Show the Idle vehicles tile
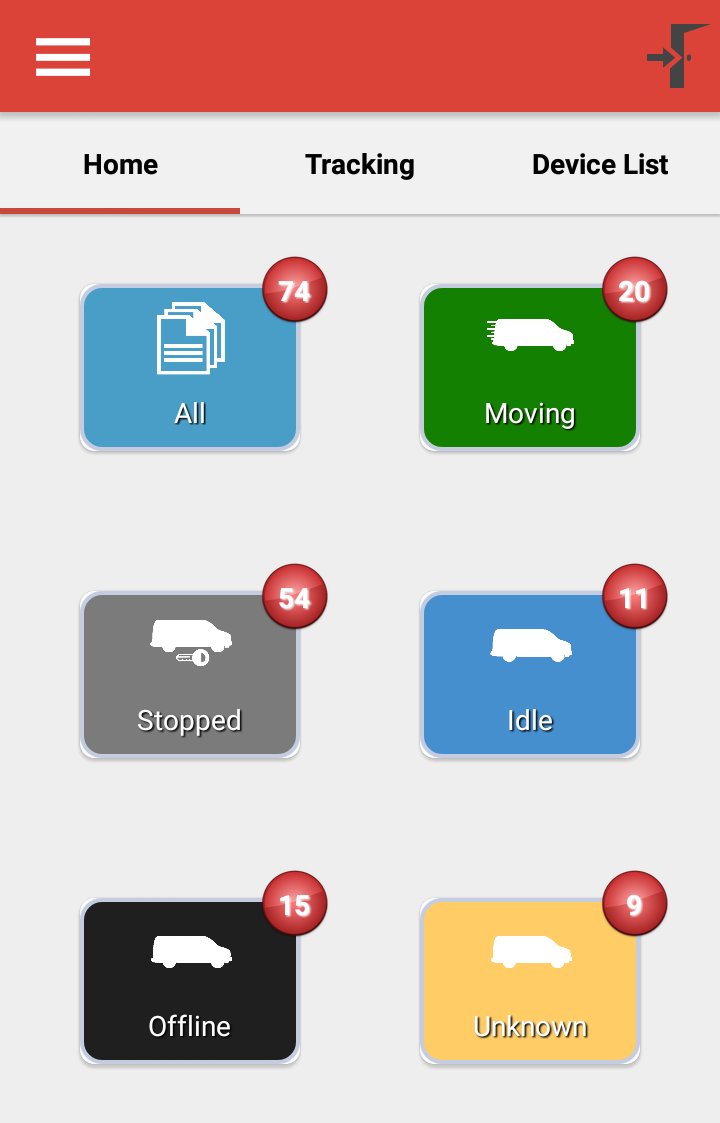The height and width of the screenshot is (1123, 720). pyautogui.click(x=530, y=675)
